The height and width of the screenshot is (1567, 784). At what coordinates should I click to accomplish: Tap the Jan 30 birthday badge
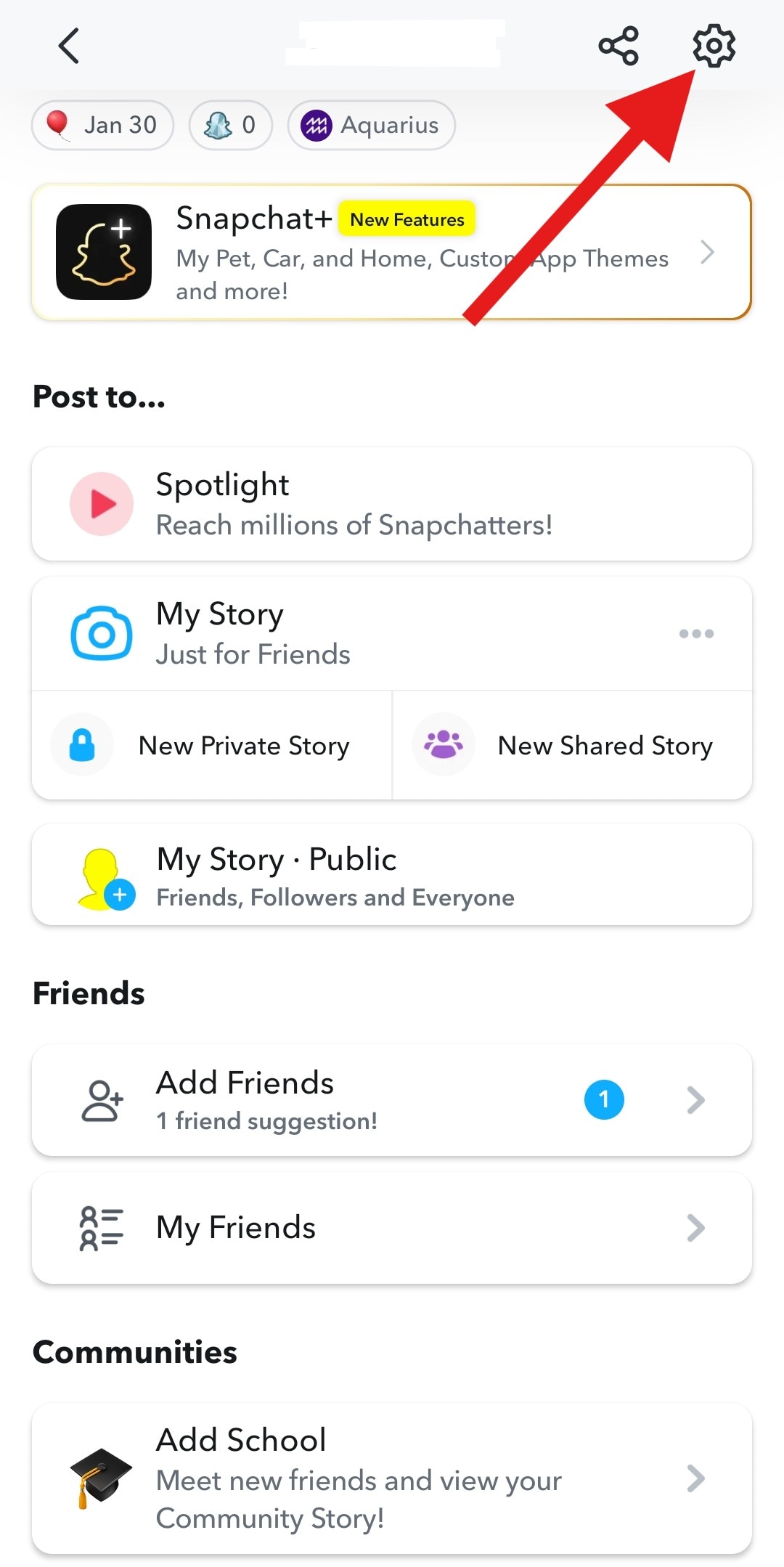tap(102, 124)
